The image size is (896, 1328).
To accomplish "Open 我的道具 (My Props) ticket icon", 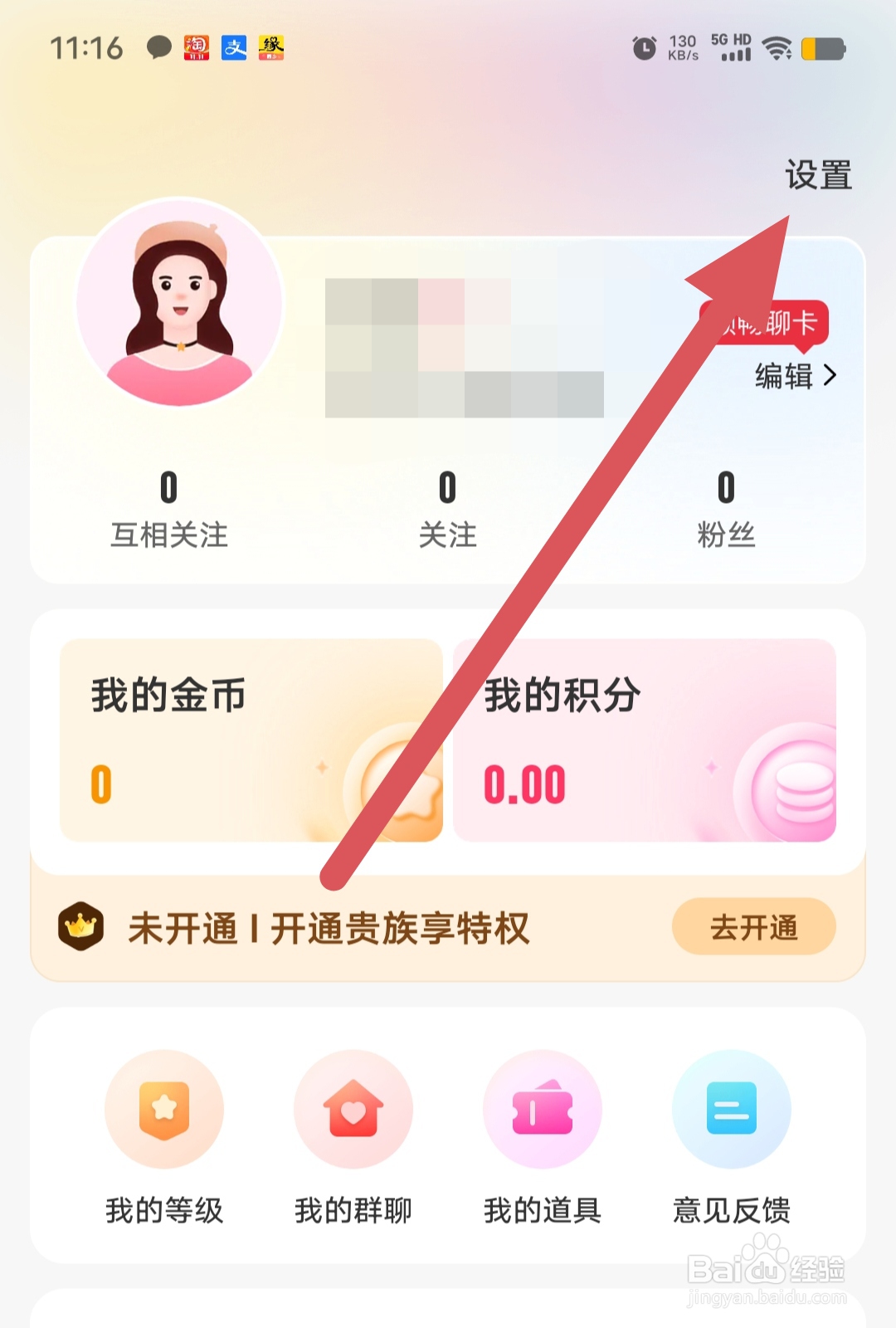I will click(x=542, y=1110).
